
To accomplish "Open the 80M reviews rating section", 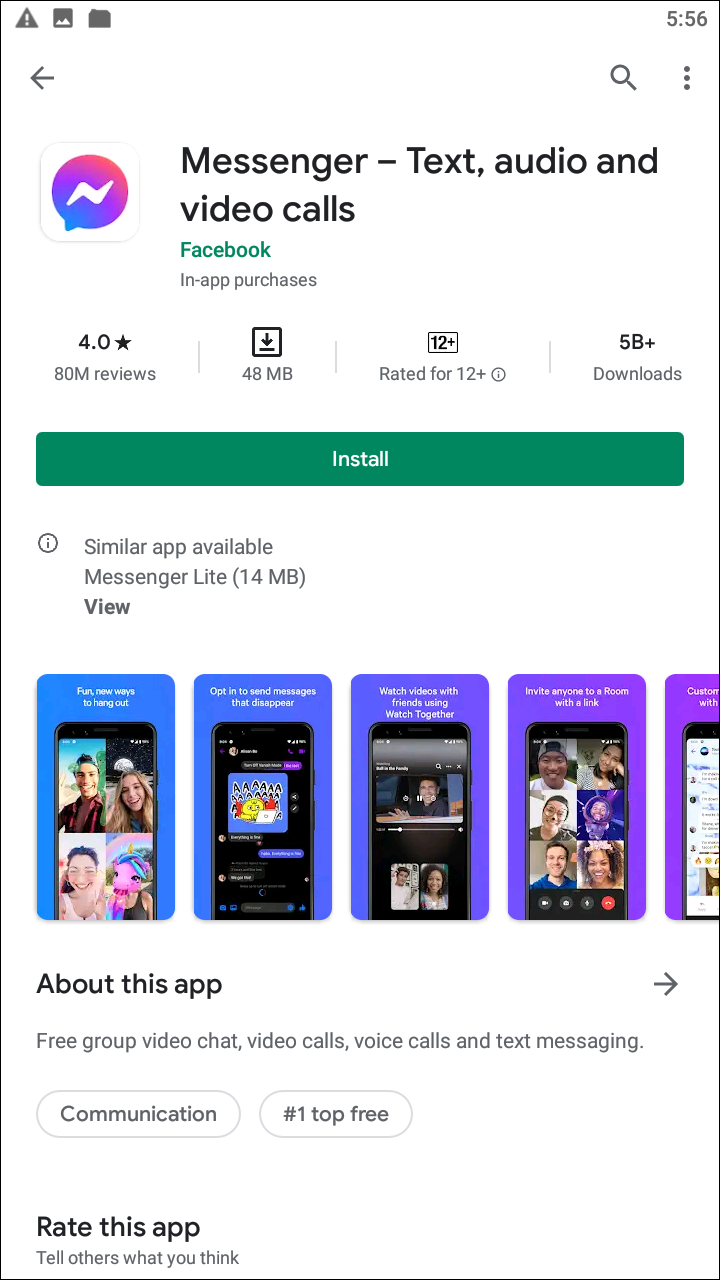I will click(105, 357).
